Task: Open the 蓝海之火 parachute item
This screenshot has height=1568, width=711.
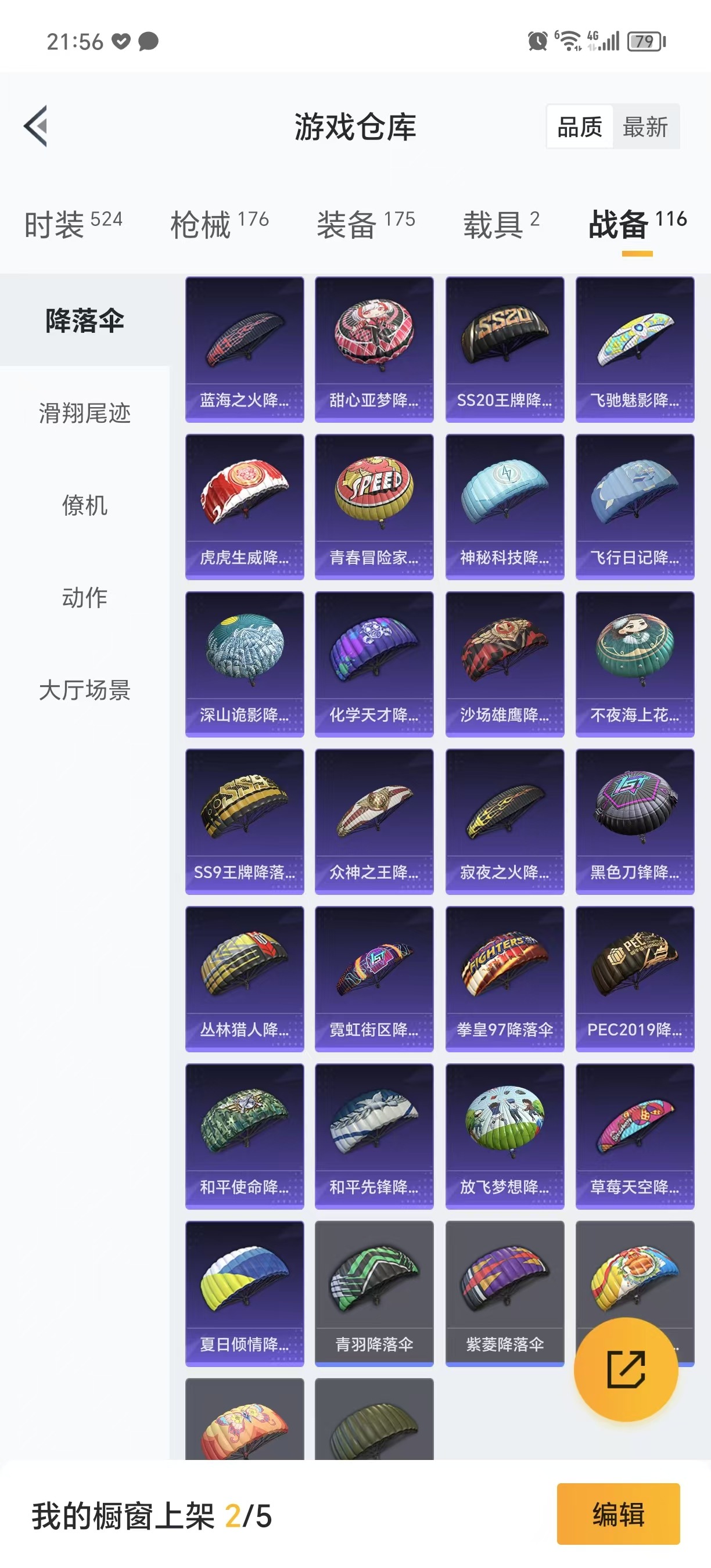Action: click(x=245, y=349)
